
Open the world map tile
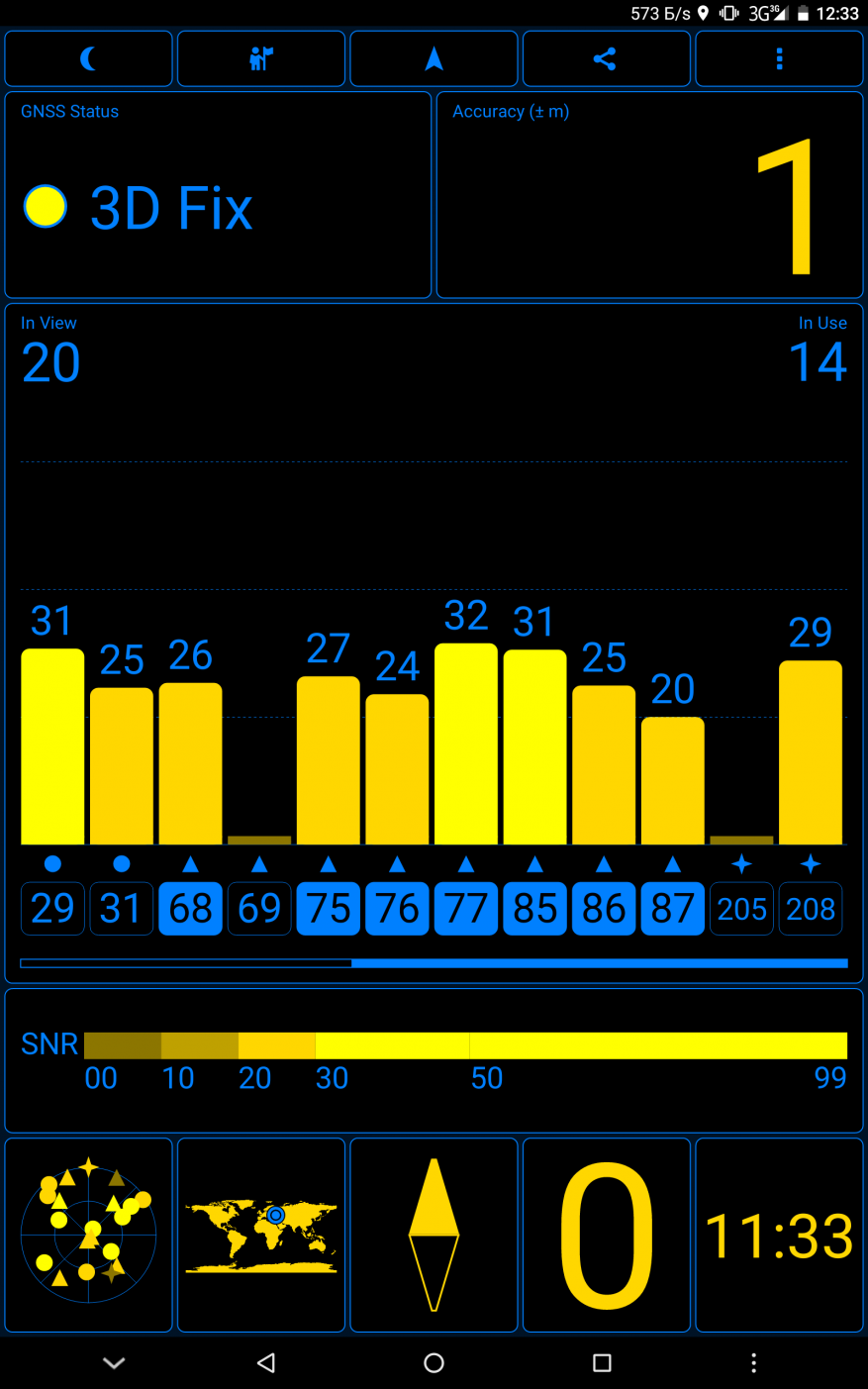[261, 1235]
